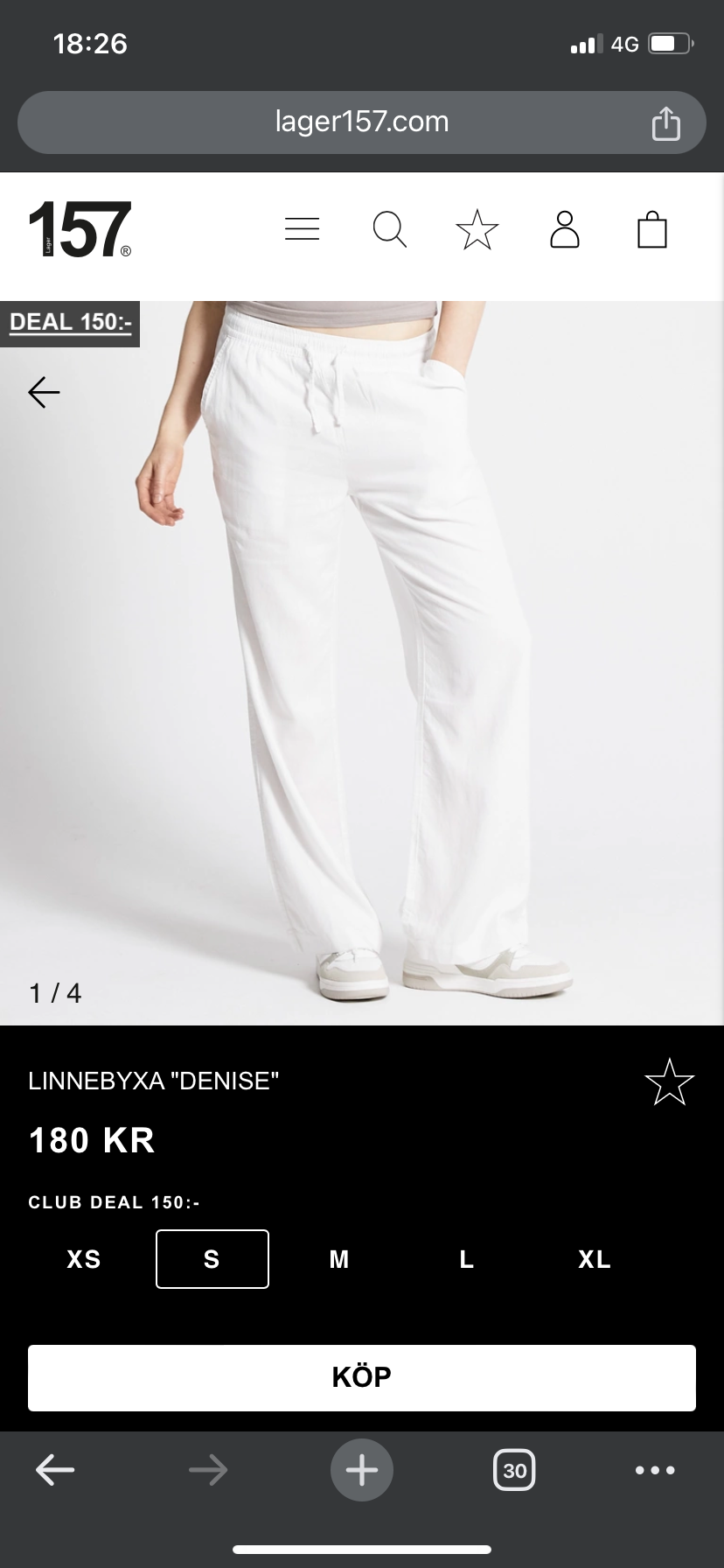This screenshot has height=1568, width=724.
Task: Choose size M
Action: 339,1259
